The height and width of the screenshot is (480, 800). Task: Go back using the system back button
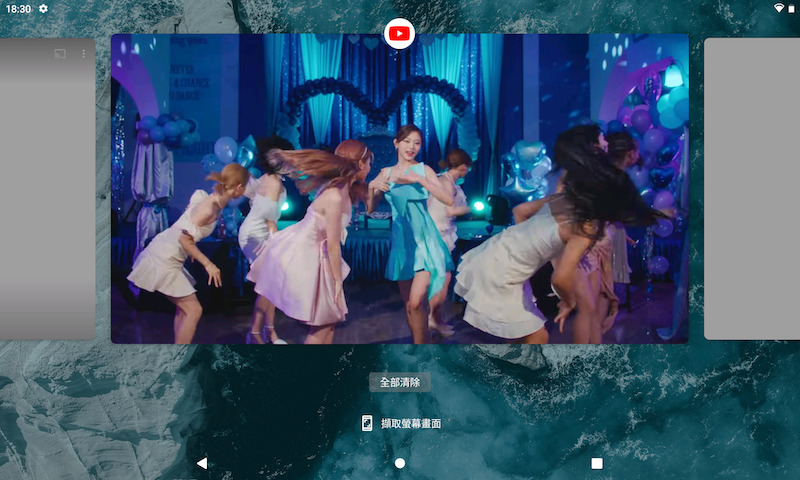pos(202,463)
